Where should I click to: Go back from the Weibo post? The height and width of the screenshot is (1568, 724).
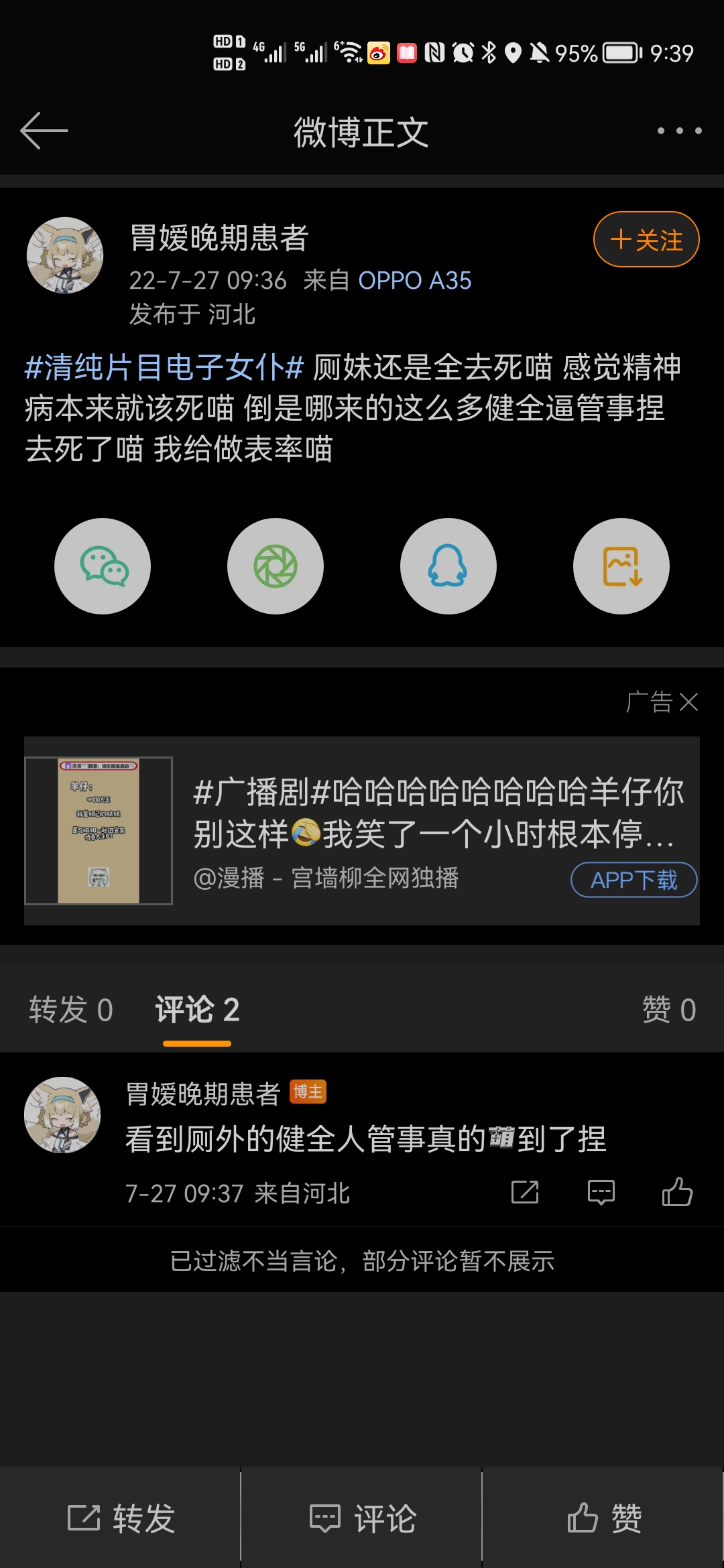[x=44, y=131]
